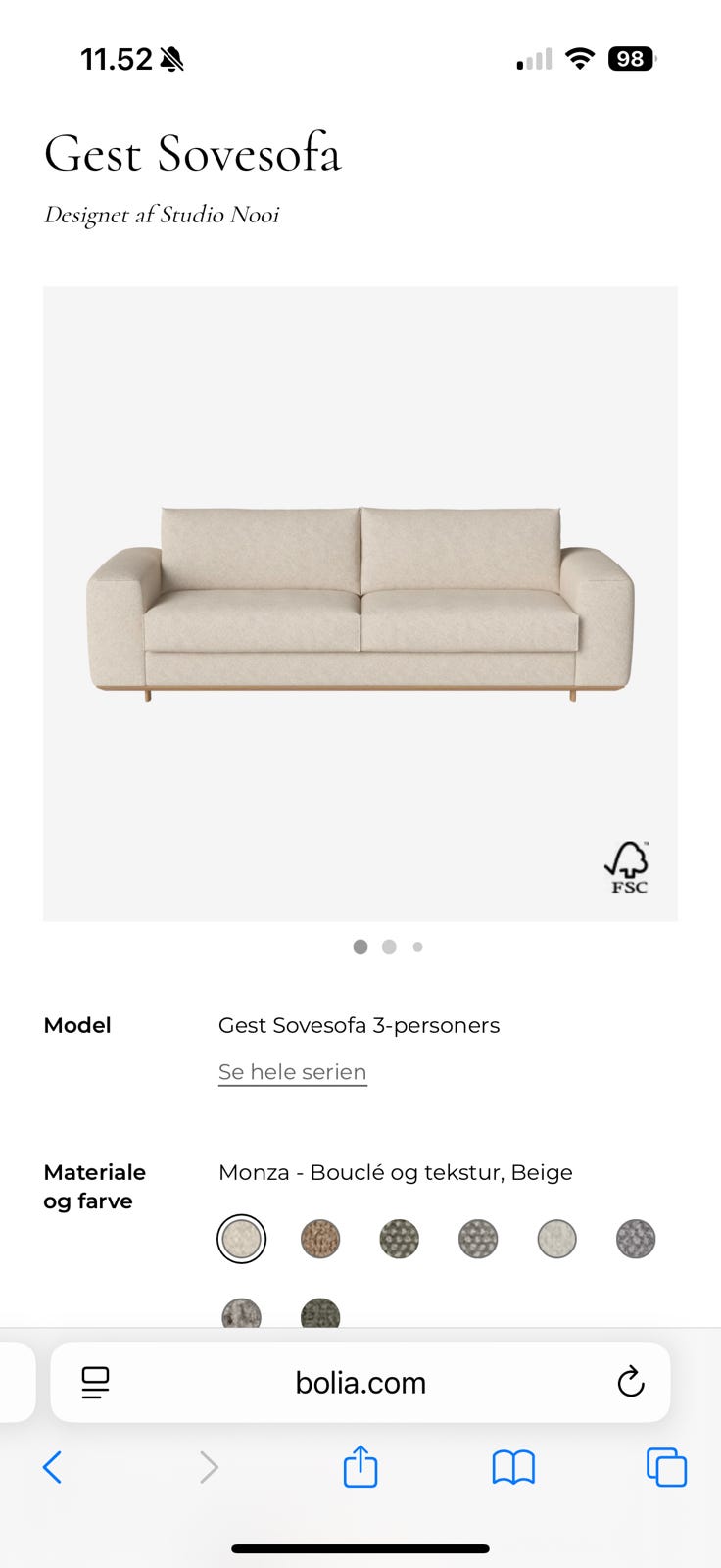Viewport: 721px width, 1568px height.
Task: Share the product page
Action: click(360, 1467)
